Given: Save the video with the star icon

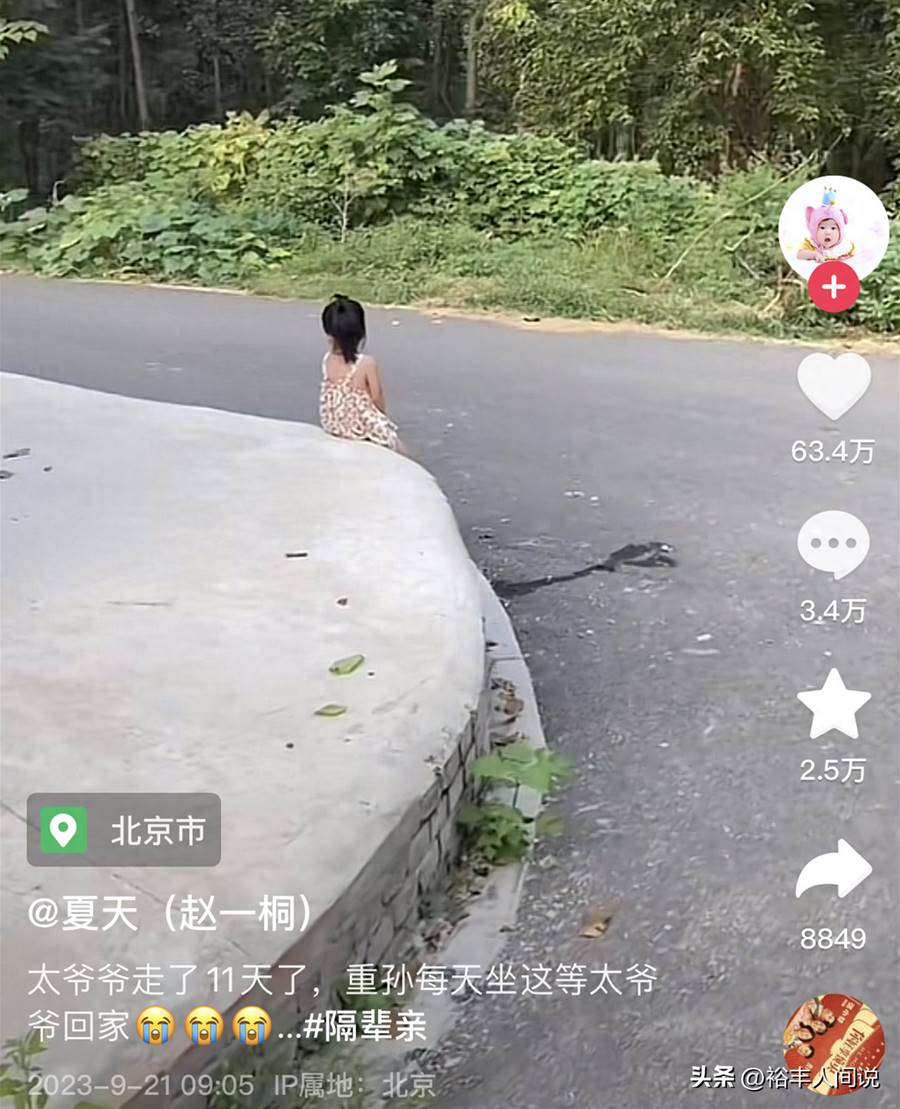Looking at the screenshot, I should [x=833, y=705].
